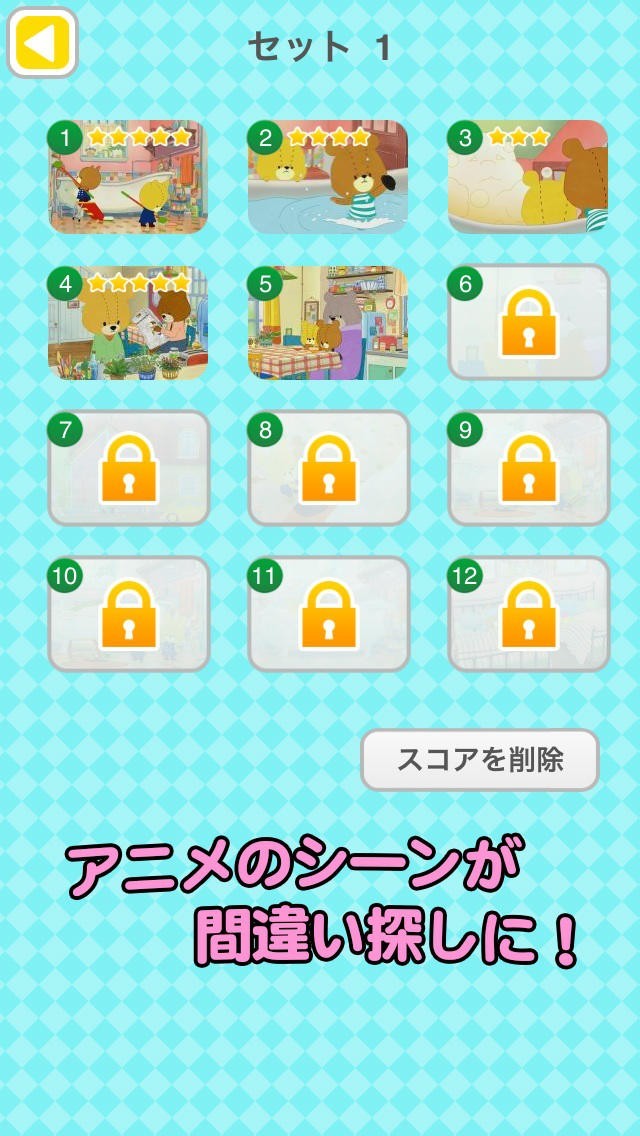The image size is (640, 1136).
Task: Start puzzle 4 with the bears reading
Action: click(128, 323)
